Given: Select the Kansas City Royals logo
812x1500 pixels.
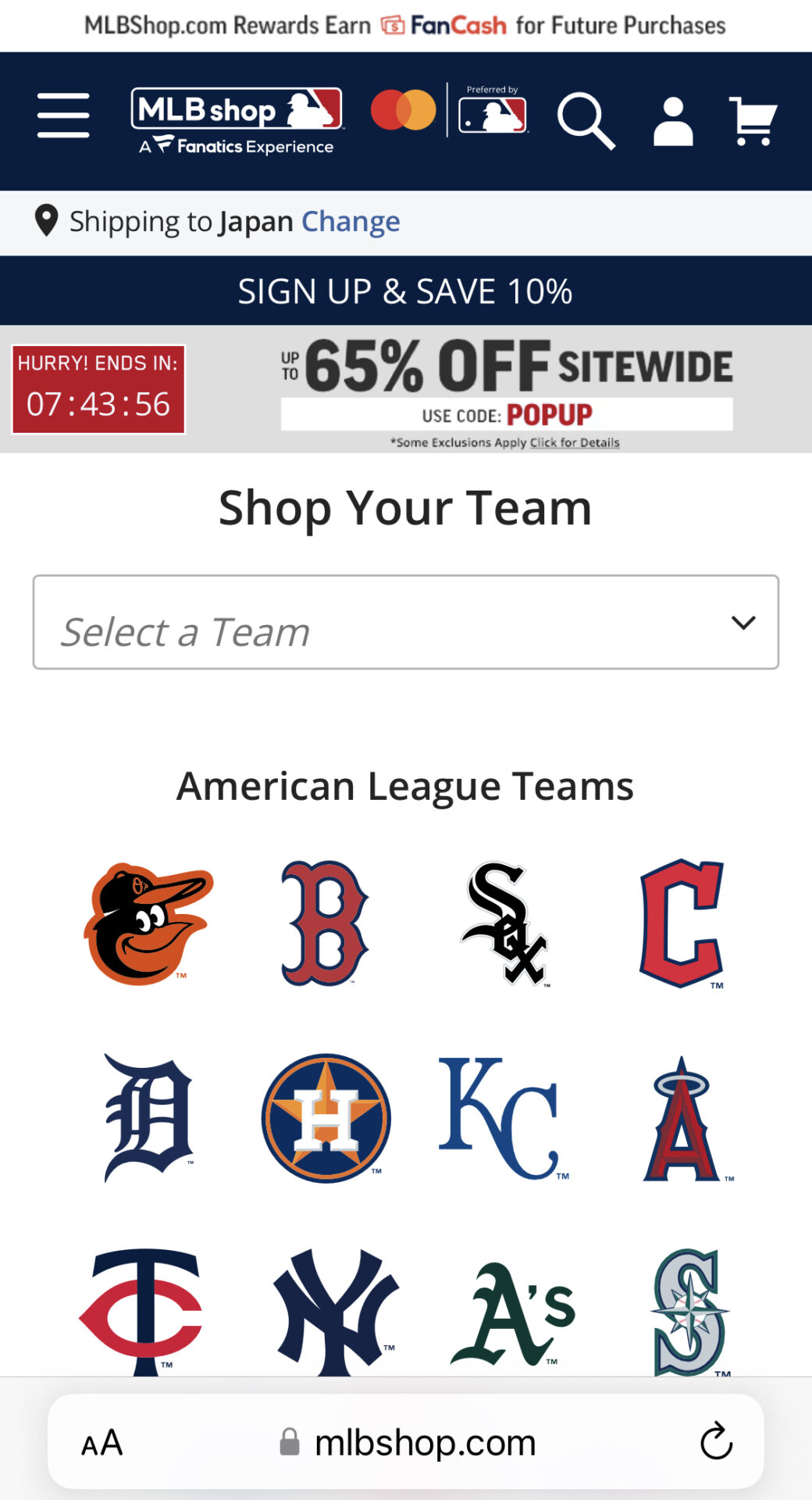Looking at the screenshot, I should 501,1117.
